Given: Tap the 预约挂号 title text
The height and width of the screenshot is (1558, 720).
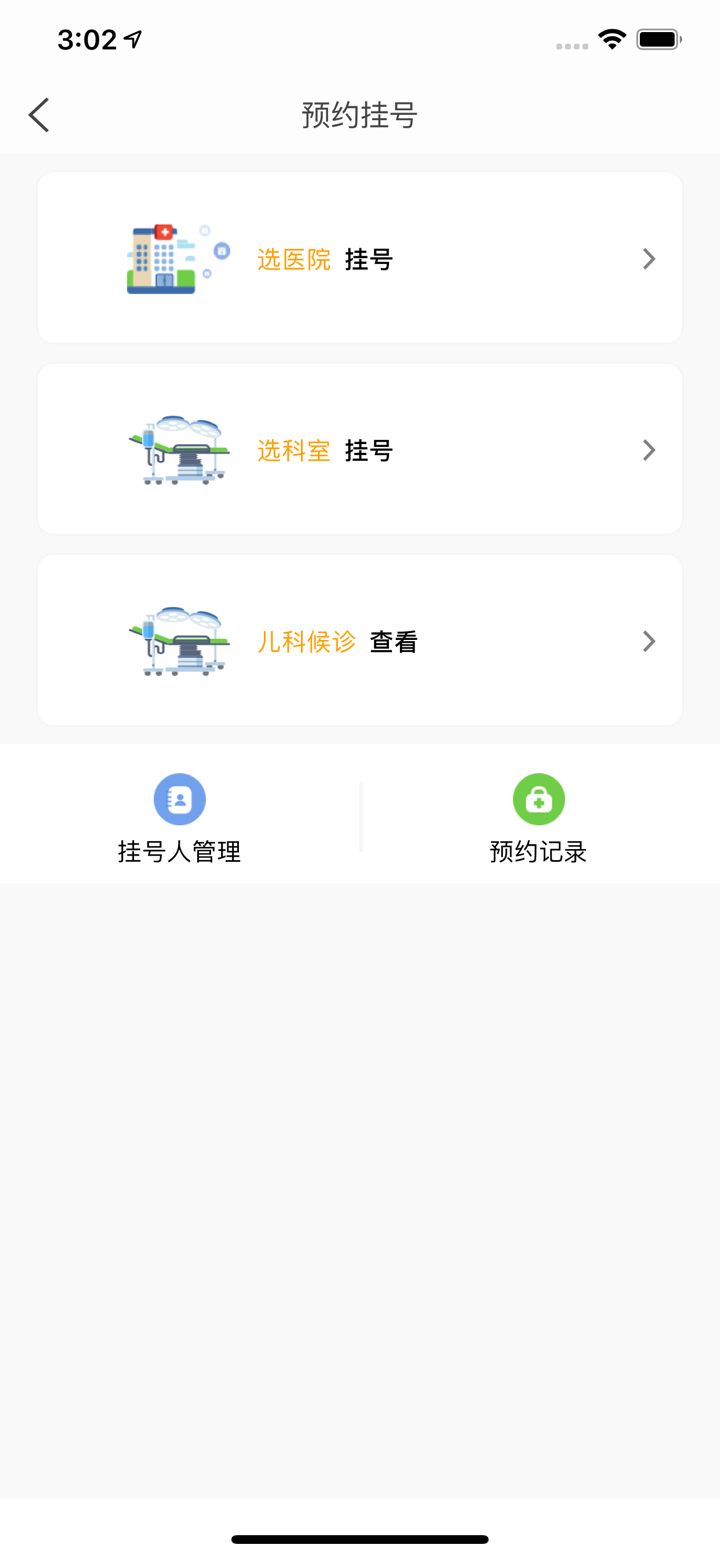Looking at the screenshot, I should coord(359,116).
